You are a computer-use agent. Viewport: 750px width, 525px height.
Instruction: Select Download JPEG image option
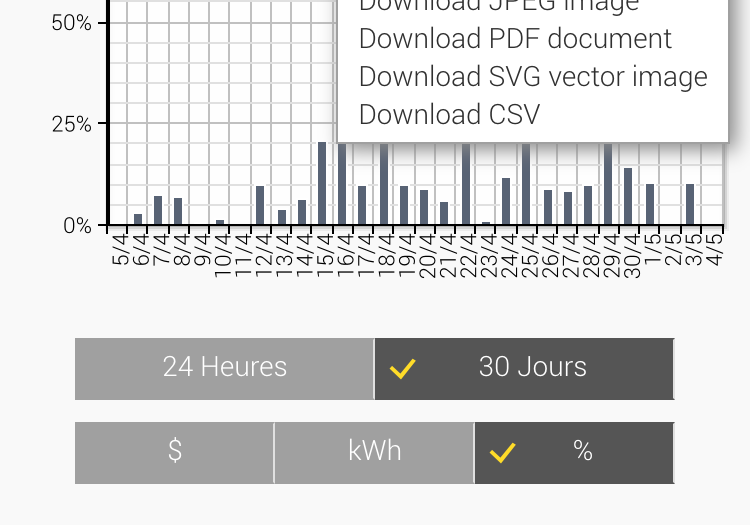pyautogui.click(x=498, y=6)
